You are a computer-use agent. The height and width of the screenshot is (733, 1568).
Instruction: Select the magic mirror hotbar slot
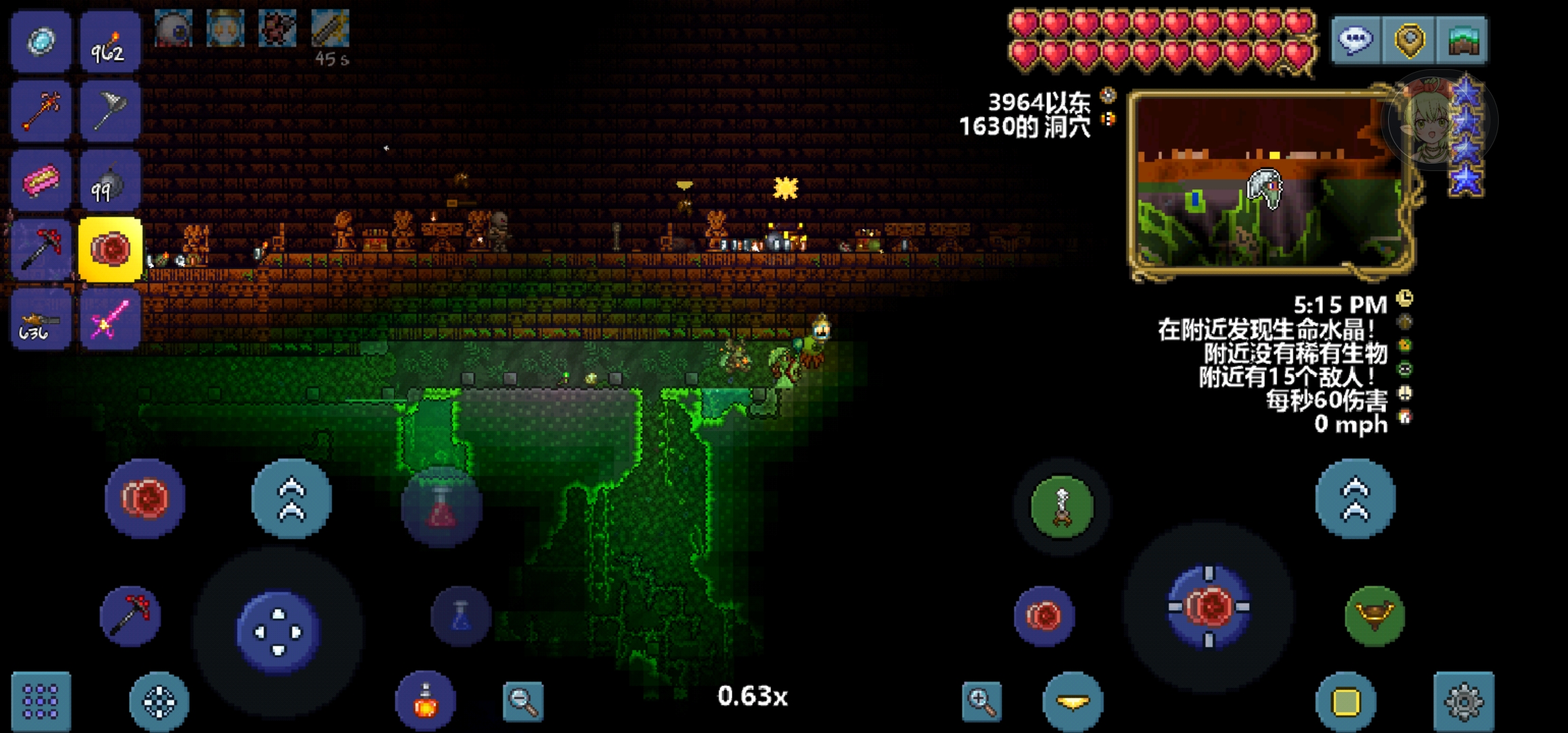tap(41, 42)
